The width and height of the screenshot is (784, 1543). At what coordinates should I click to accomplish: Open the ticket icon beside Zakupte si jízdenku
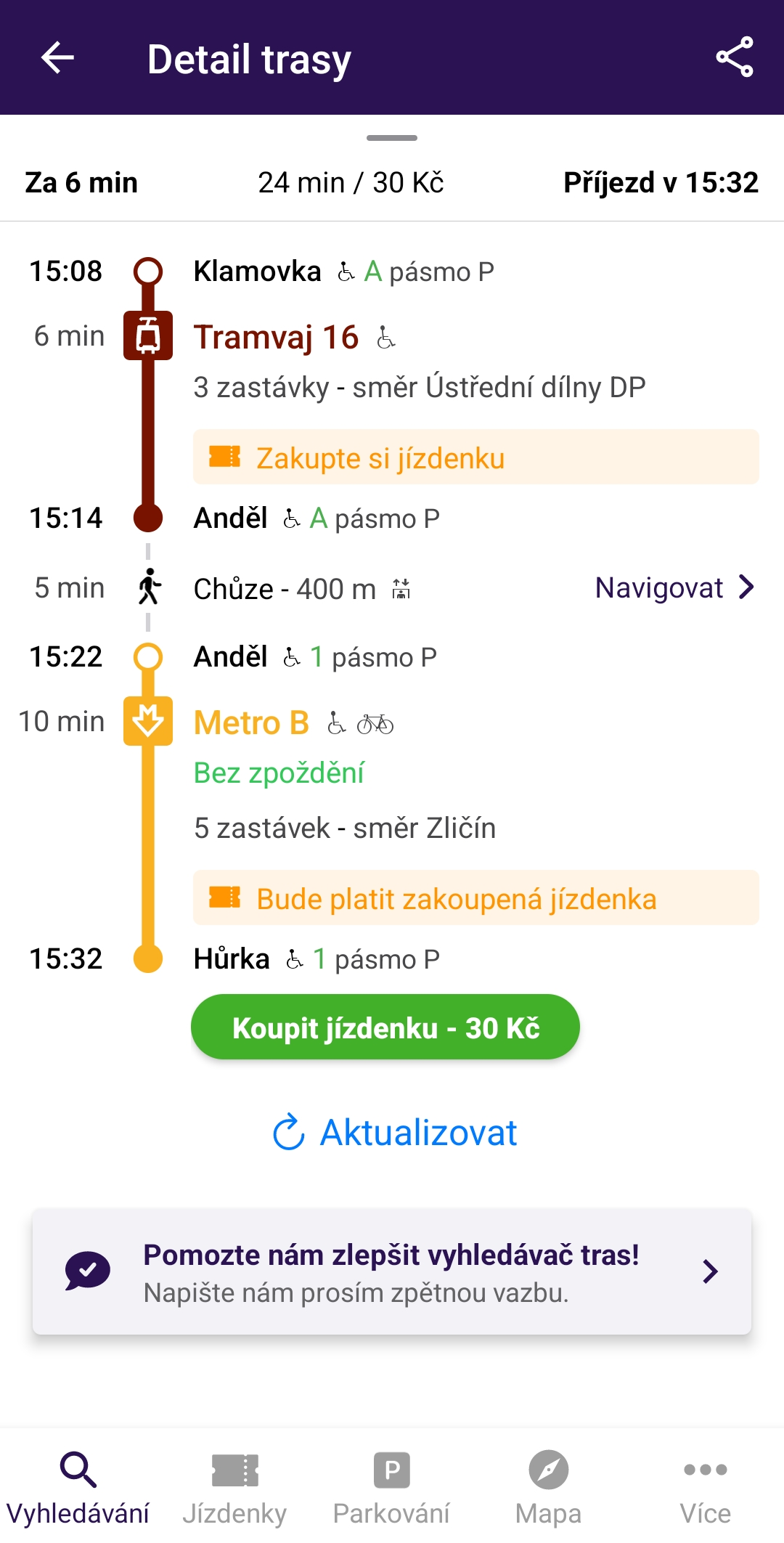click(x=225, y=456)
